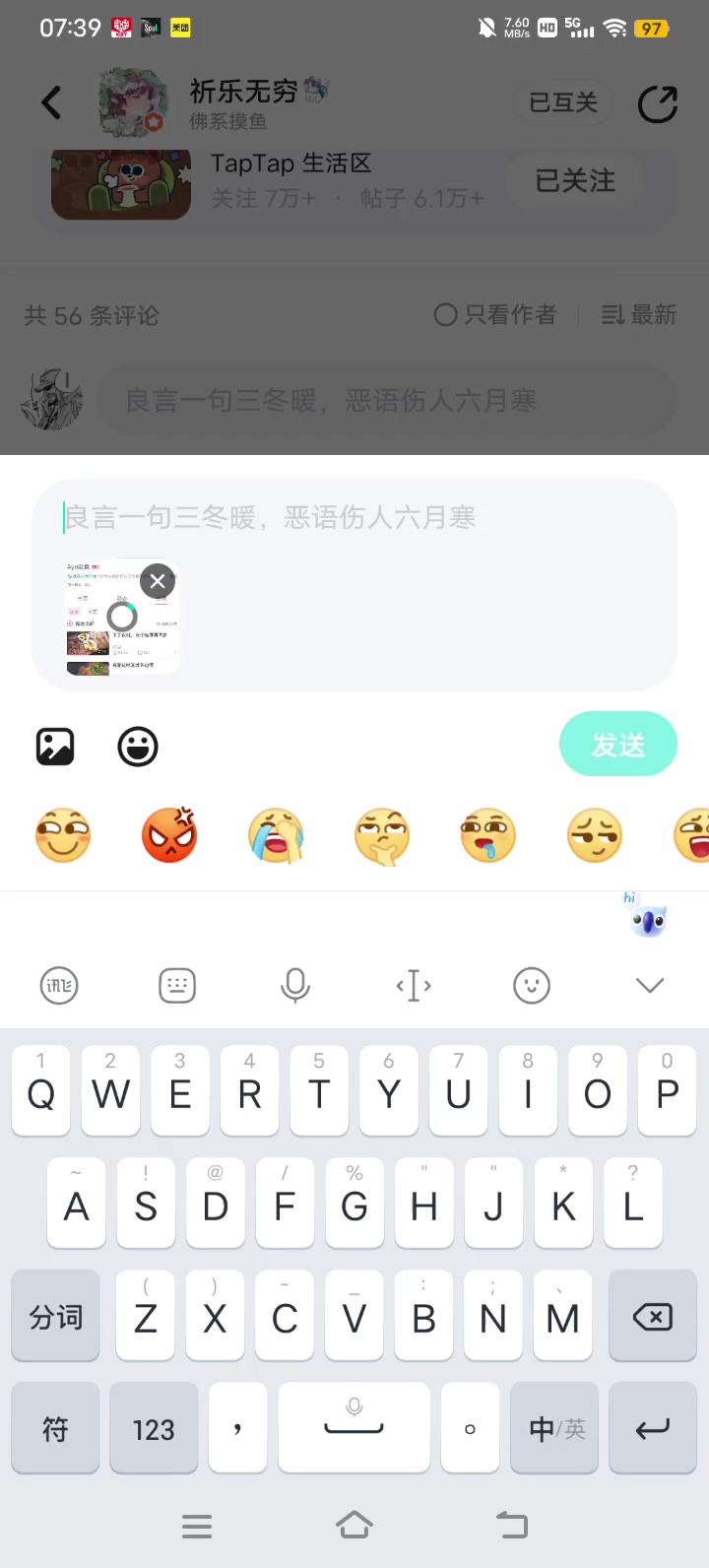
Task: Start voice input with the microphone
Action: [x=295, y=985]
